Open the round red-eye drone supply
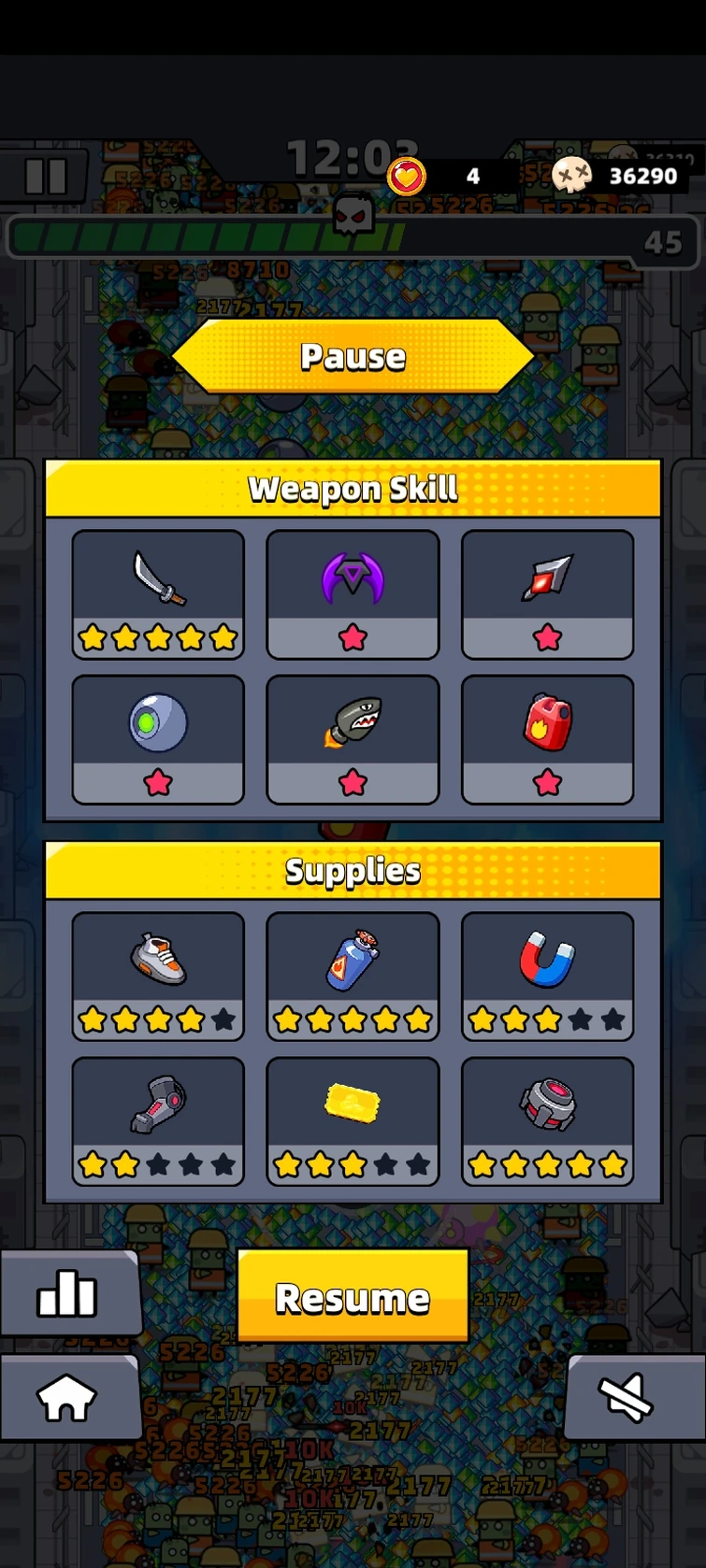706x1568 pixels. 547,1121
